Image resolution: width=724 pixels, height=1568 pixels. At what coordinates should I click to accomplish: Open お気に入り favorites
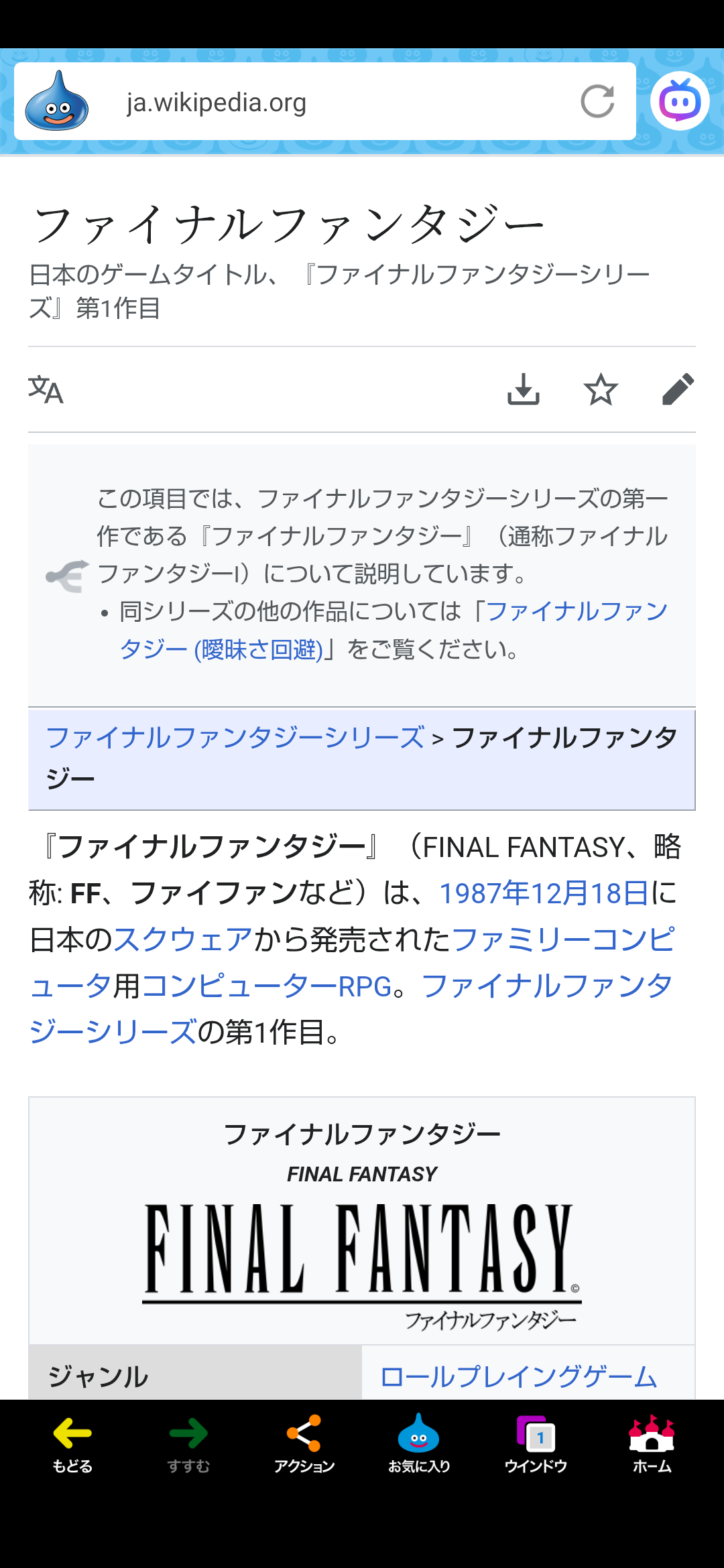coord(419,1444)
